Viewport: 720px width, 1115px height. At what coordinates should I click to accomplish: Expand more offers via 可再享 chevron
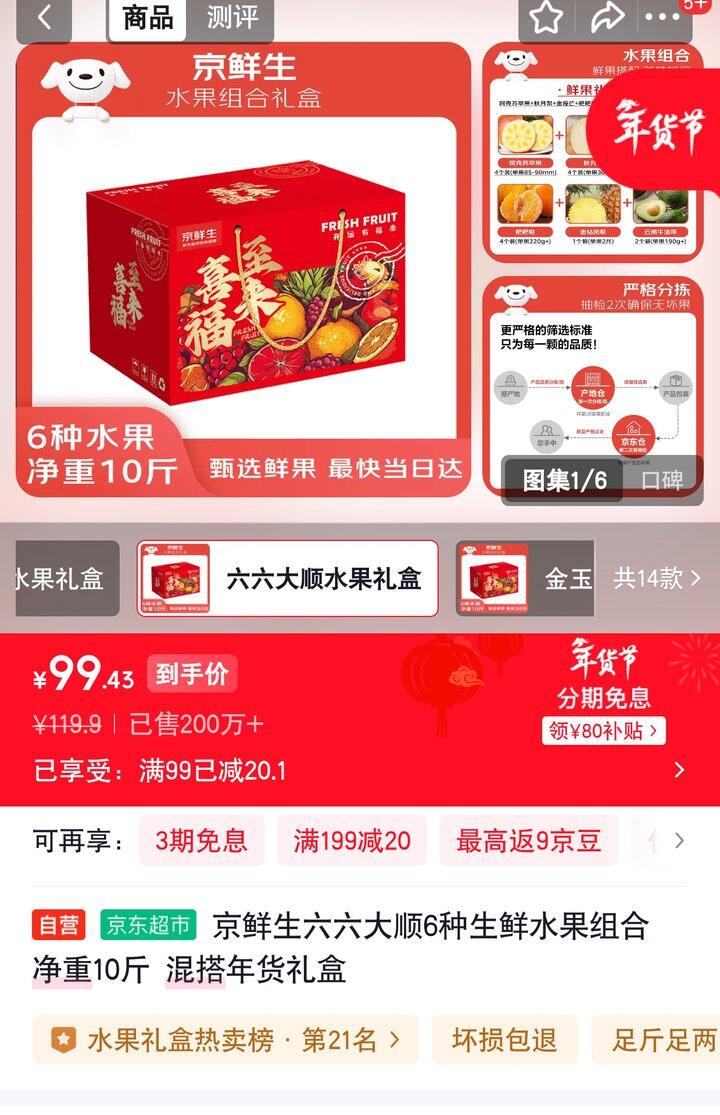coord(679,840)
